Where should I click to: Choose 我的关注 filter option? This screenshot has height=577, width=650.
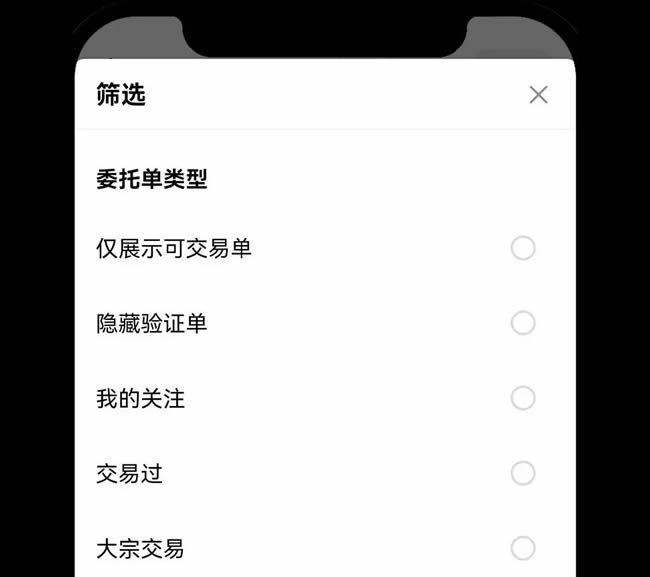522,398
